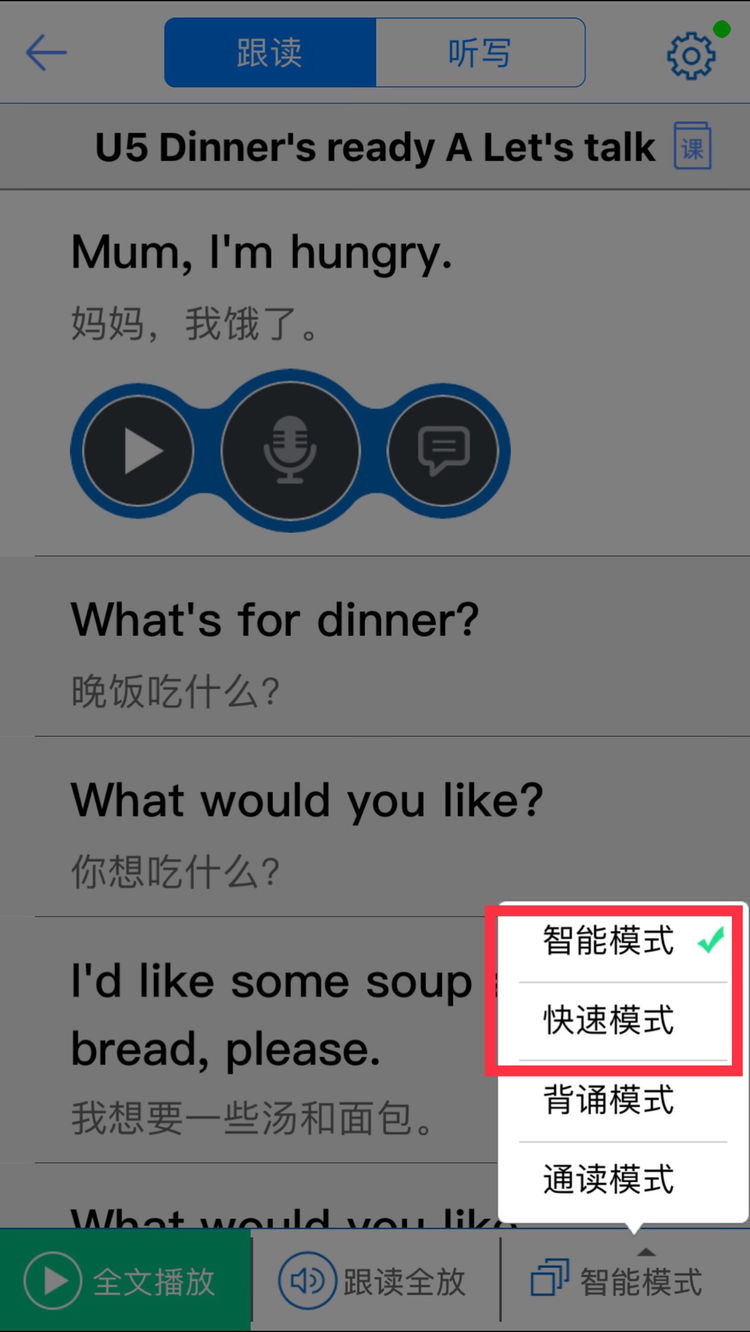Start 全文播放 full text playback
This screenshot has width=750, height=1332.
[x=125, y=1281]
